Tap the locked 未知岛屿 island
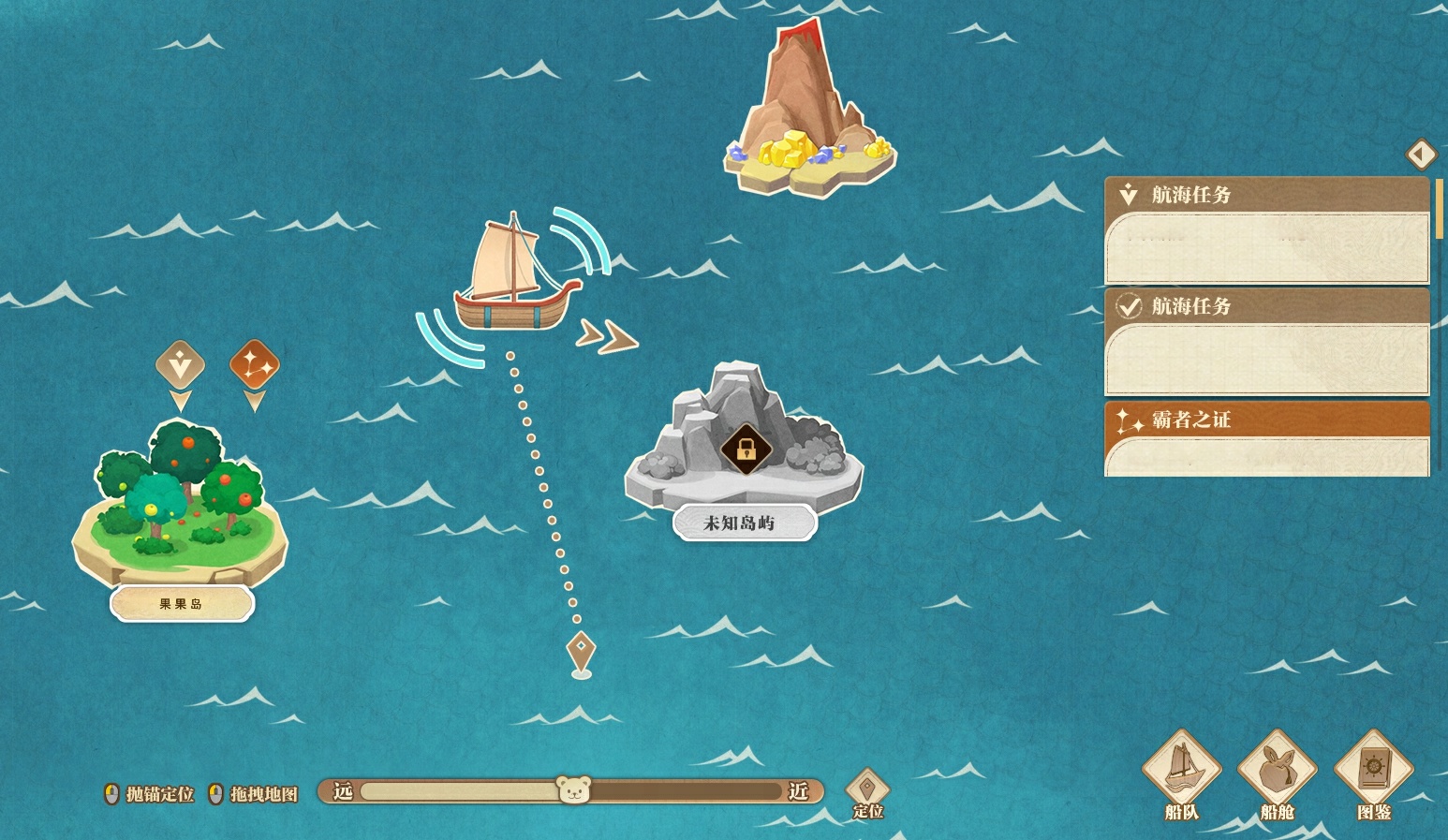The width and height of the screenshot is (1448, 840). (x=745, y=449)
